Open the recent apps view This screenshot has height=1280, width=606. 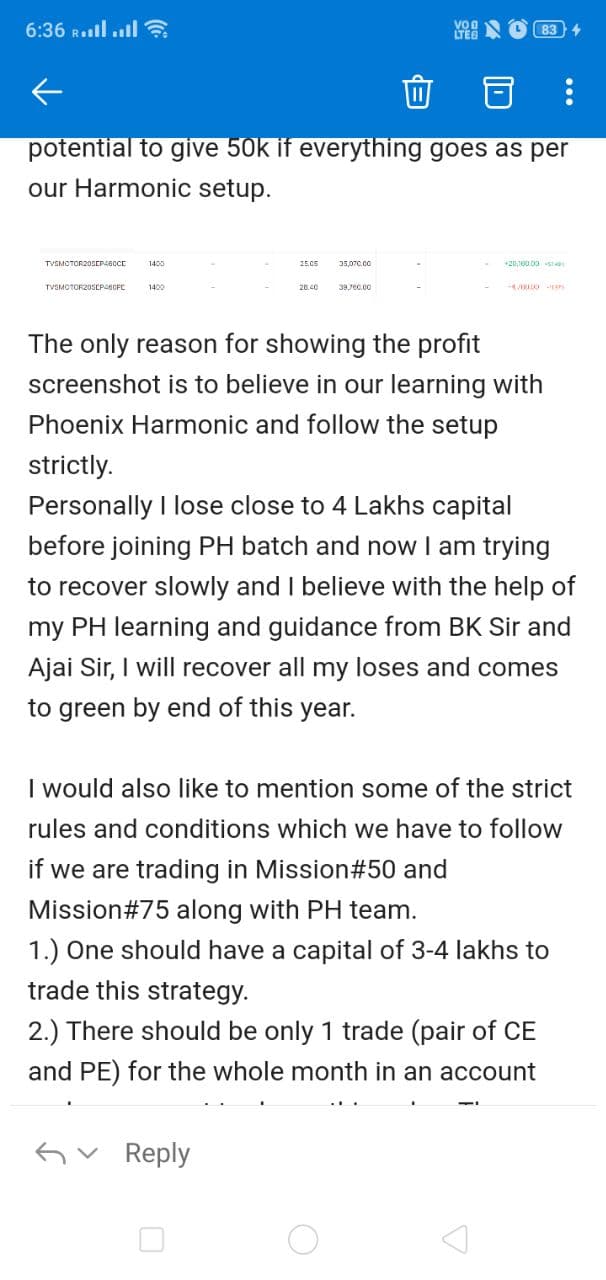pos(152,1240)
